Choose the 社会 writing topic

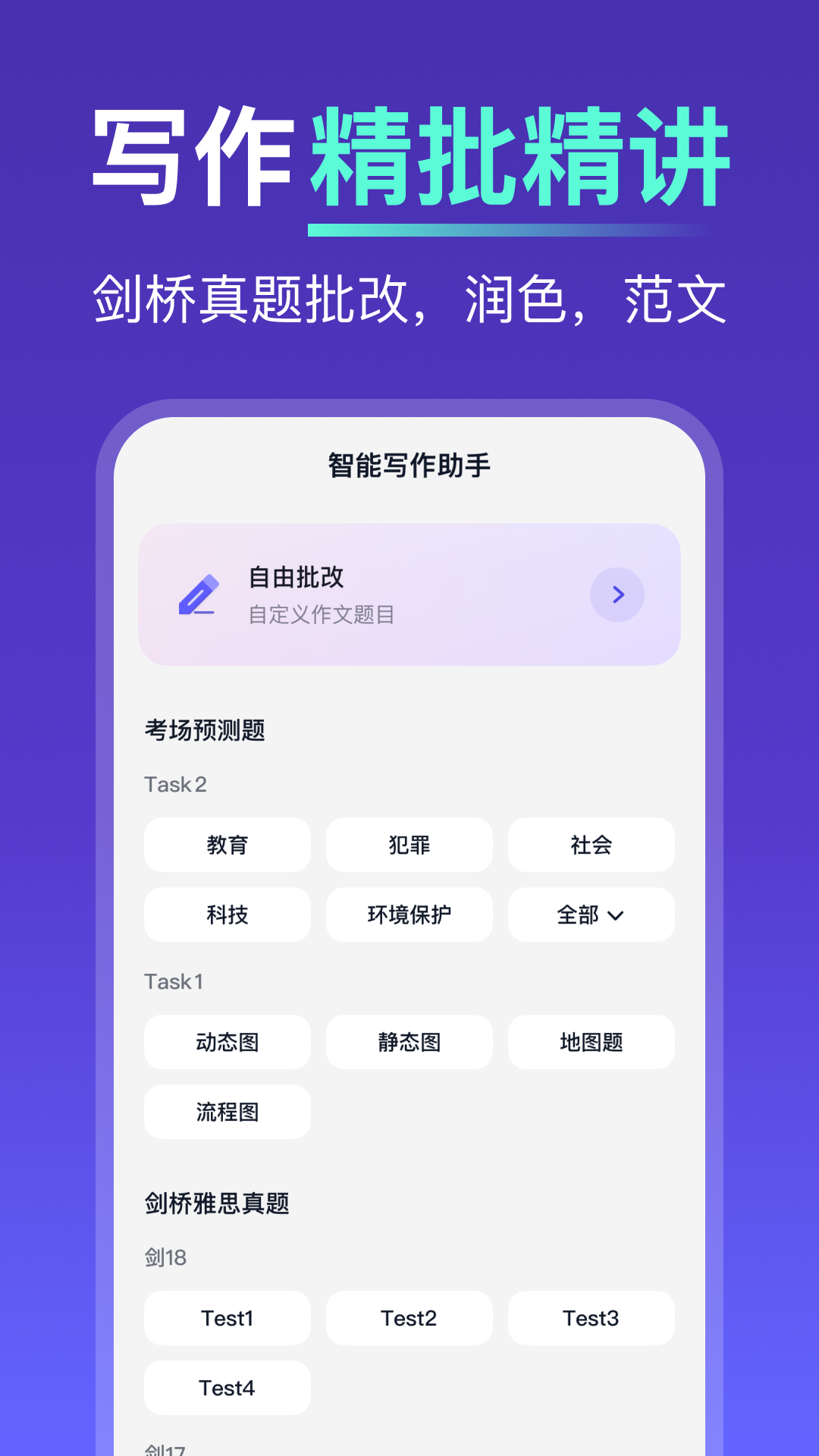591,845
